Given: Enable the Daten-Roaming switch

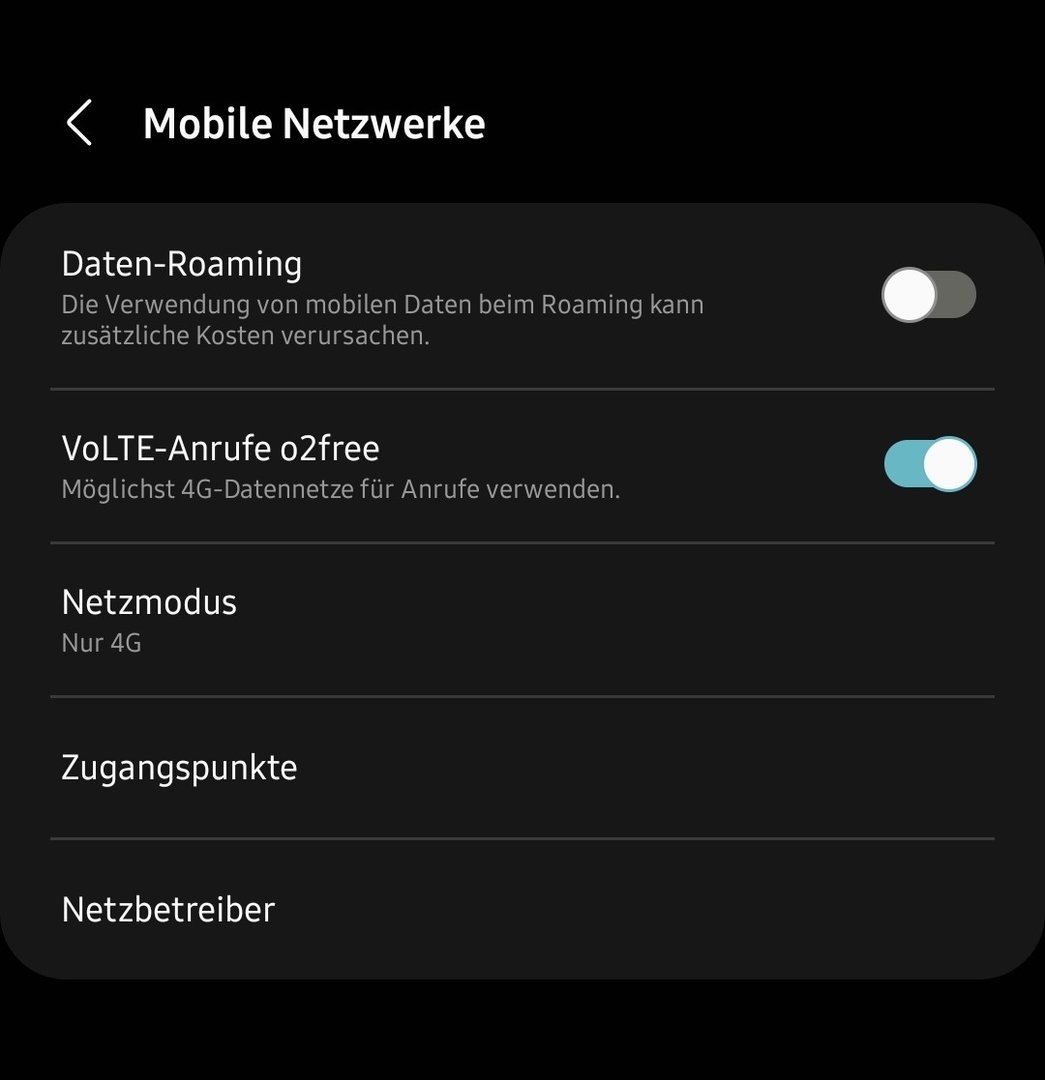Looking at the screenshot, I should (x=928, y=296).
